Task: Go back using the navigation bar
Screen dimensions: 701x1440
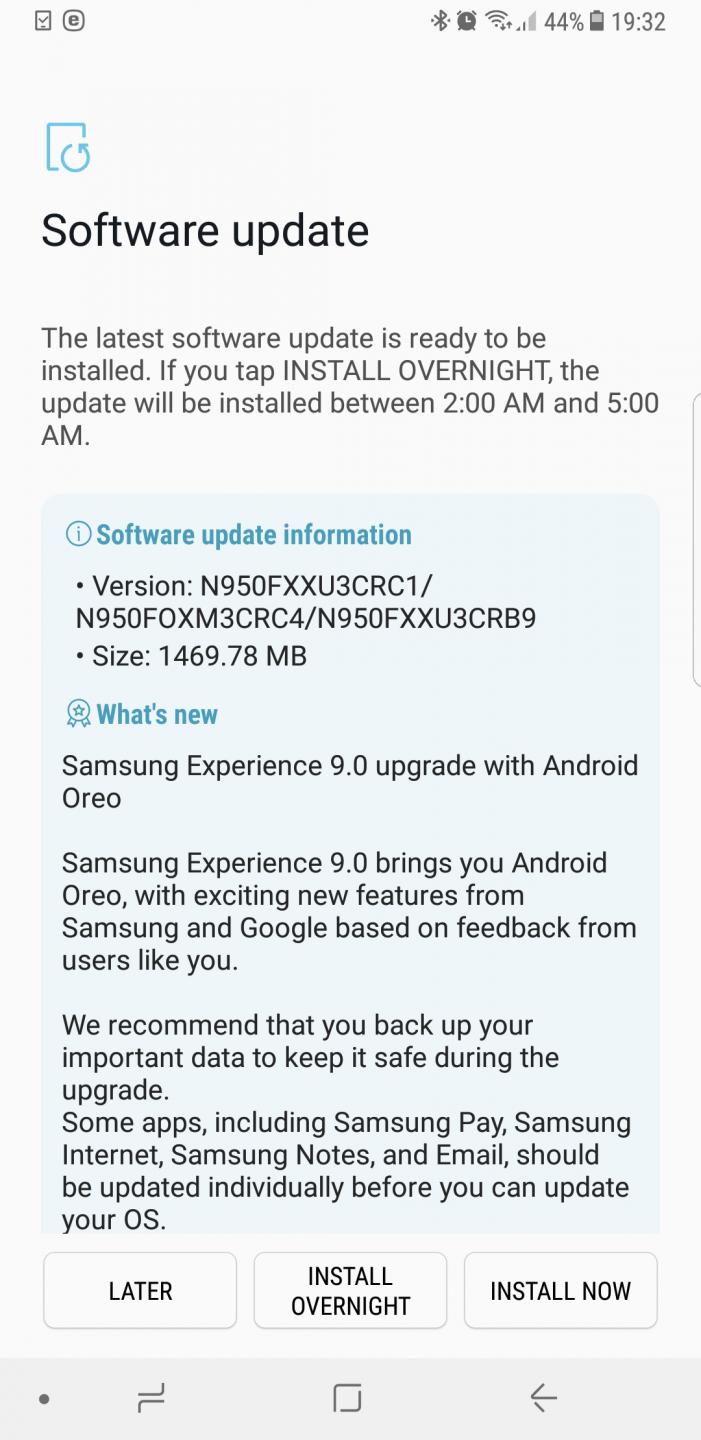Action: point(543,1397)
